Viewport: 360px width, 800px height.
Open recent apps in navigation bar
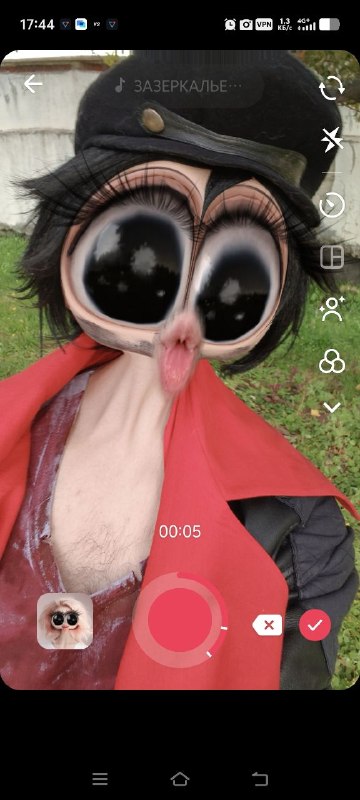coord(100,779)
